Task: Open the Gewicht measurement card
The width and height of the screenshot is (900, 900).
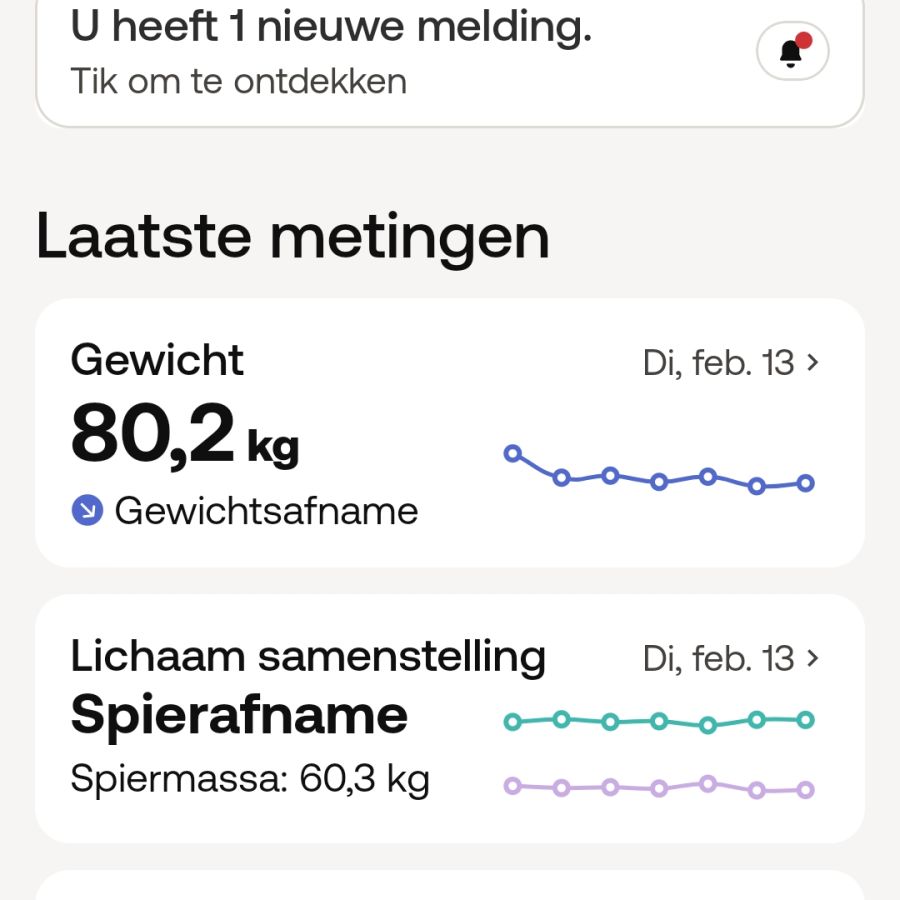Action: [x=450, y=432]
